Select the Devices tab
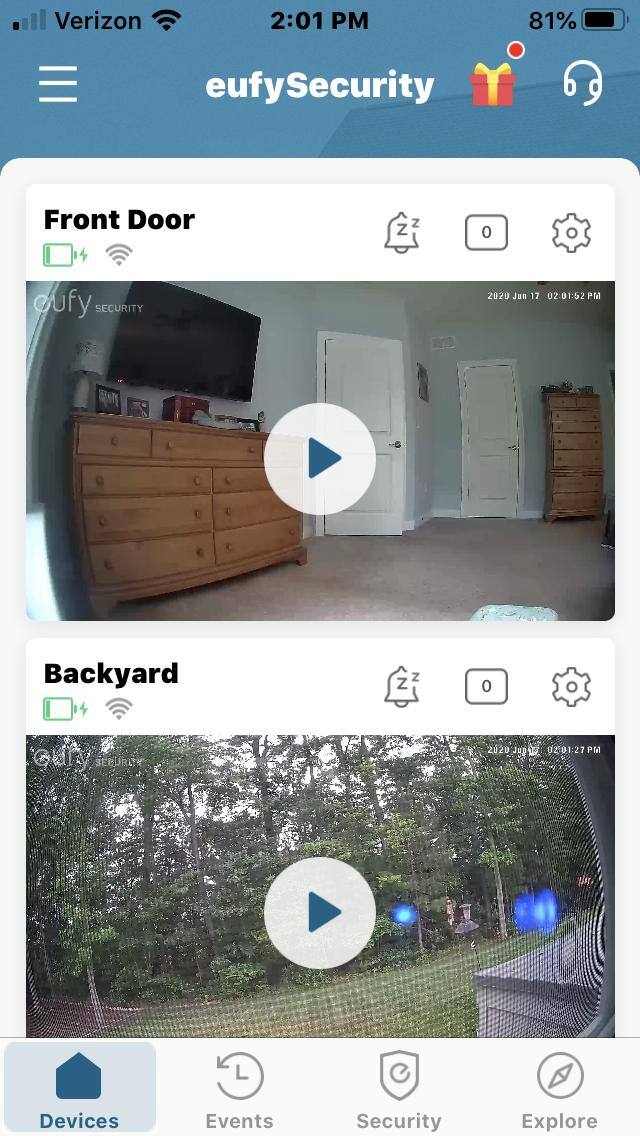This screenshot has width=640, height=1136. point(79,1089)
